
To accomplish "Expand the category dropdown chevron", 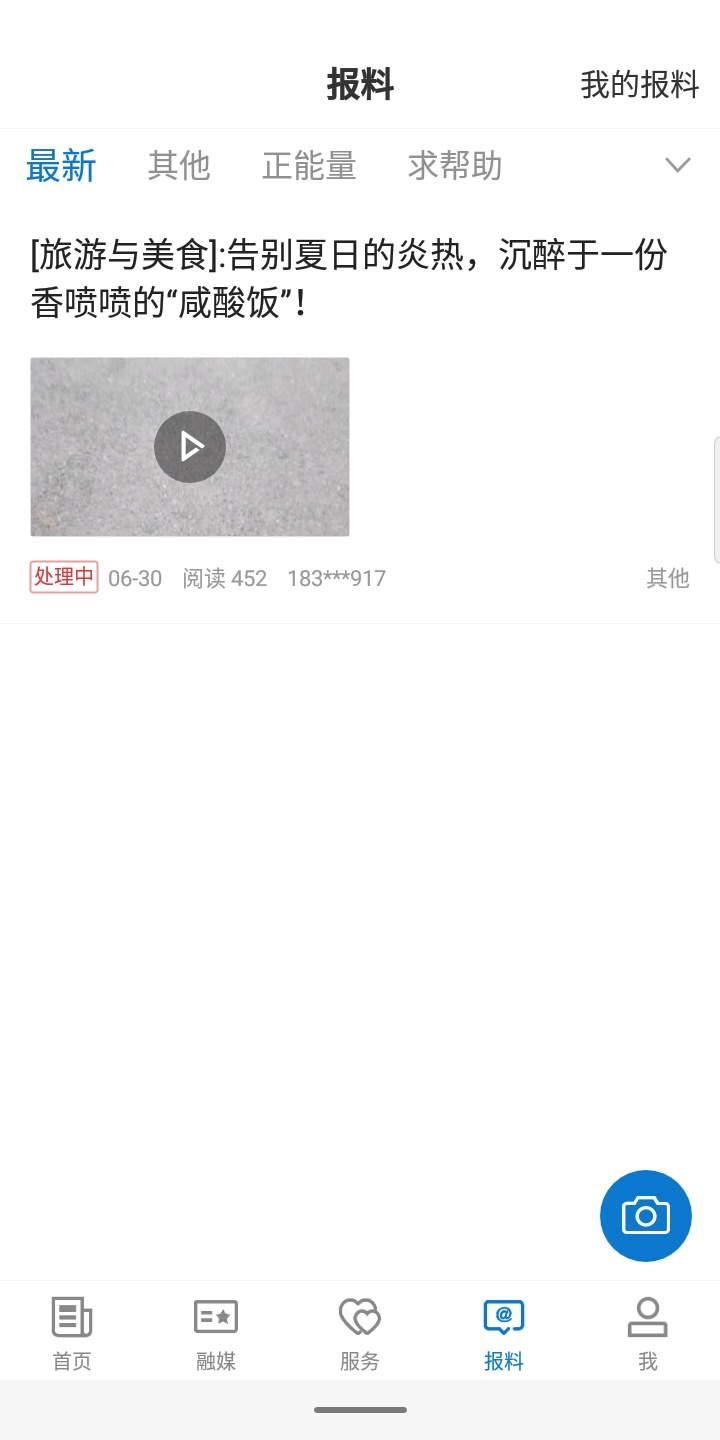I will coord(678,166).
